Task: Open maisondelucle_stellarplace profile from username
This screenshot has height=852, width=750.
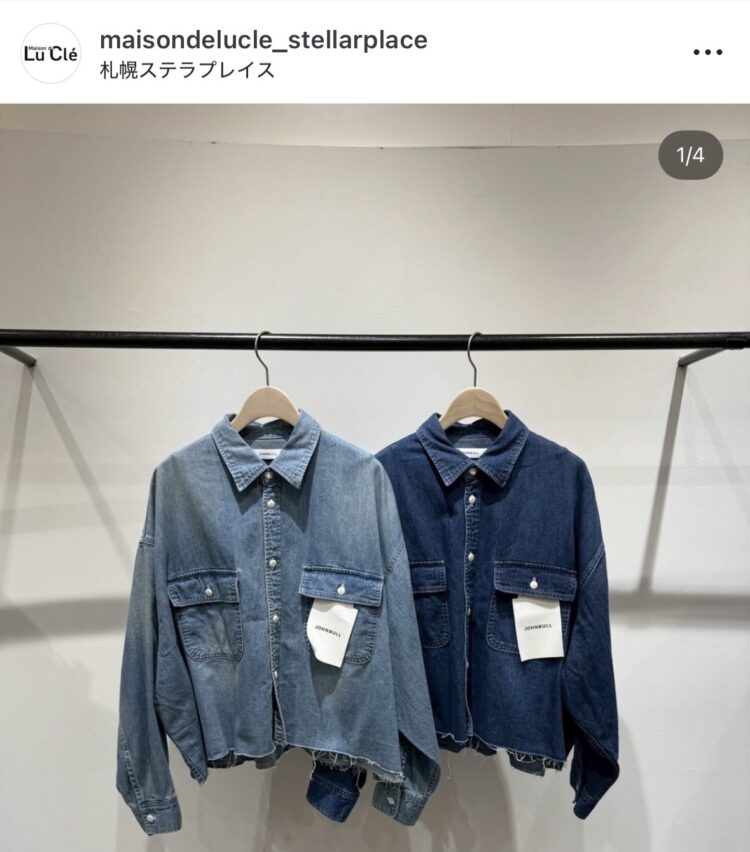Action: [x=263, y=40]
